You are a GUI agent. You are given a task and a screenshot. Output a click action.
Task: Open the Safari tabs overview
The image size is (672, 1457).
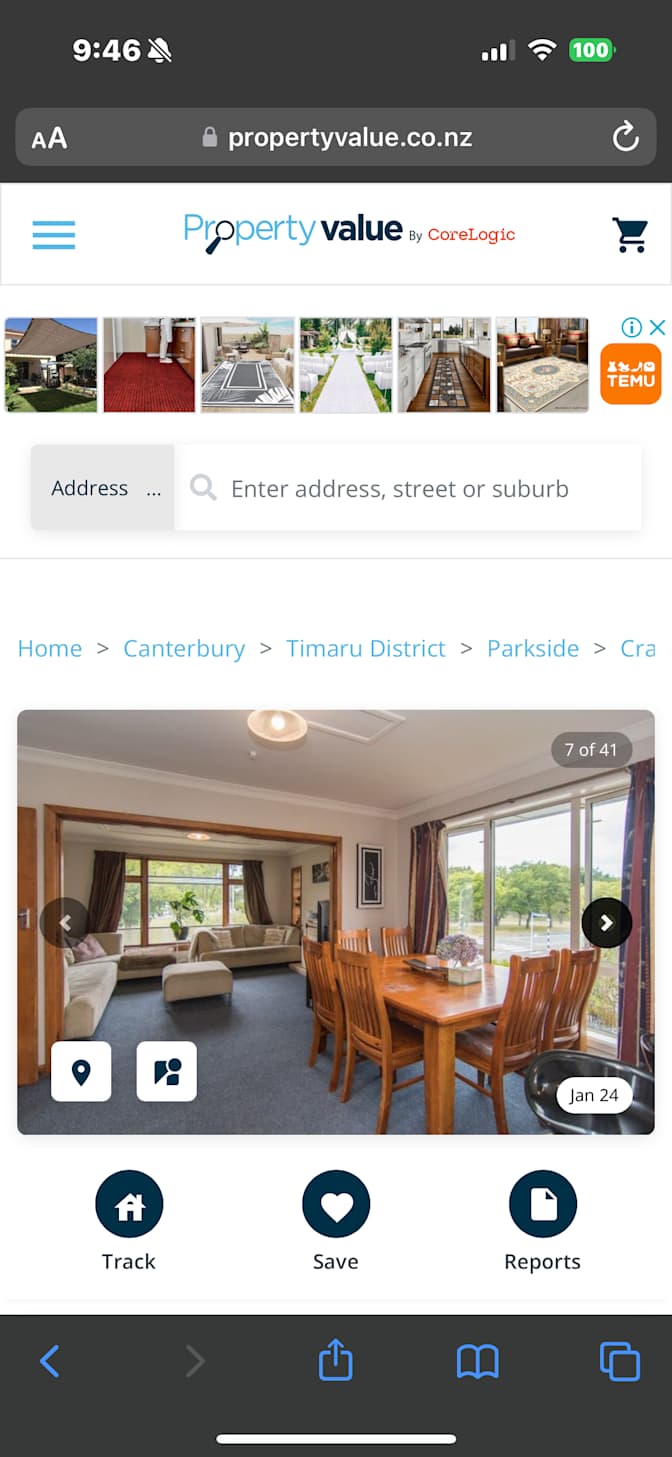(620, 1362)
